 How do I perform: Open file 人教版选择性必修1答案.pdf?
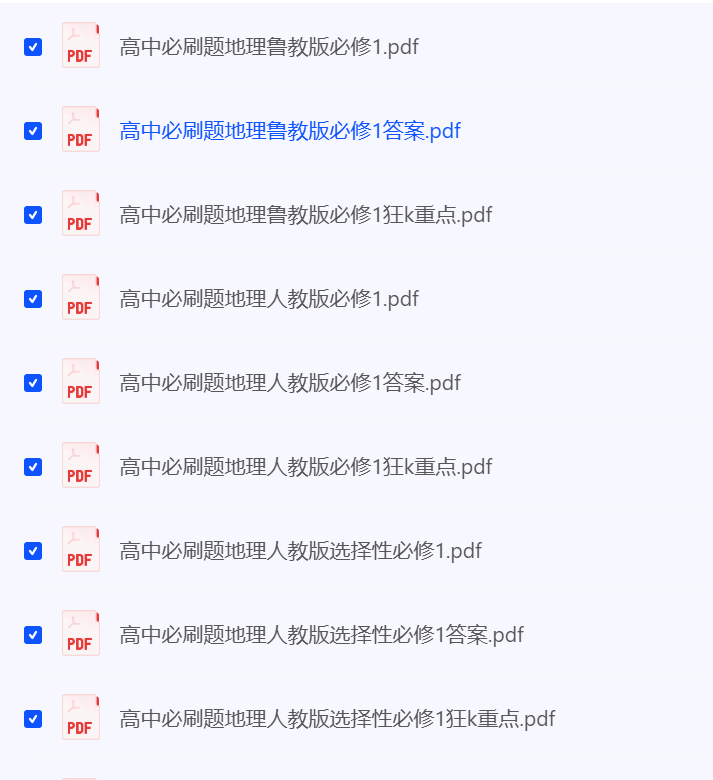coord(321,635)
